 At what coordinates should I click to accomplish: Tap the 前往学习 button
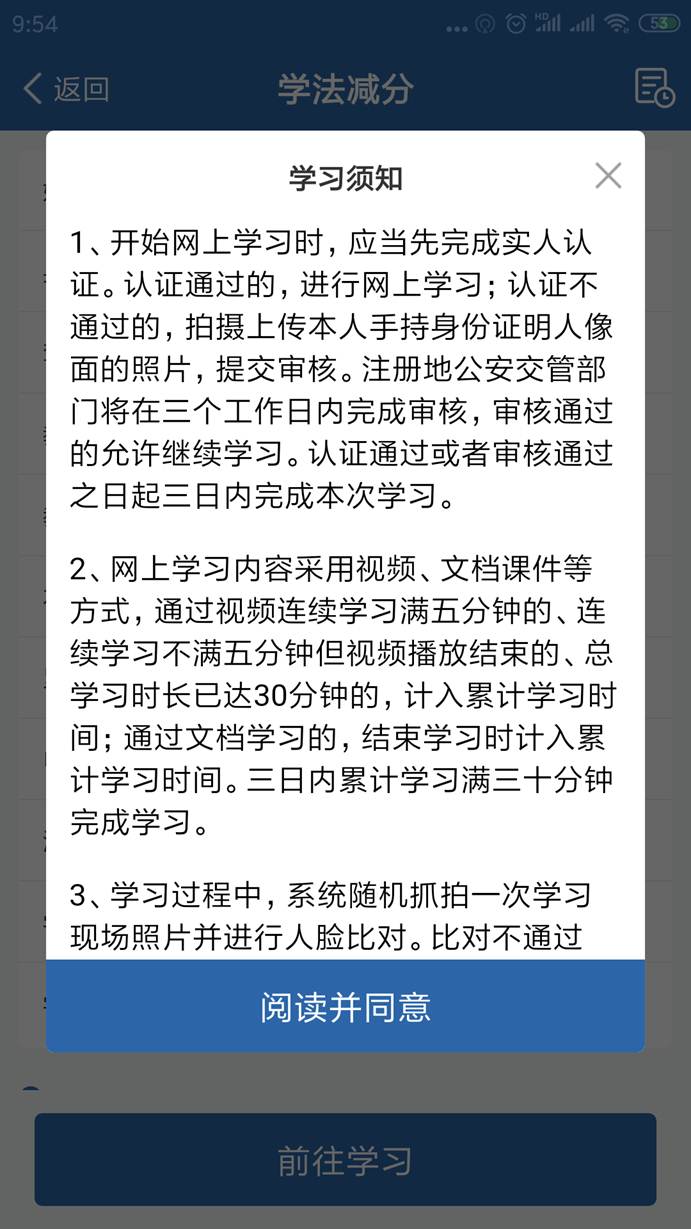345,1160
